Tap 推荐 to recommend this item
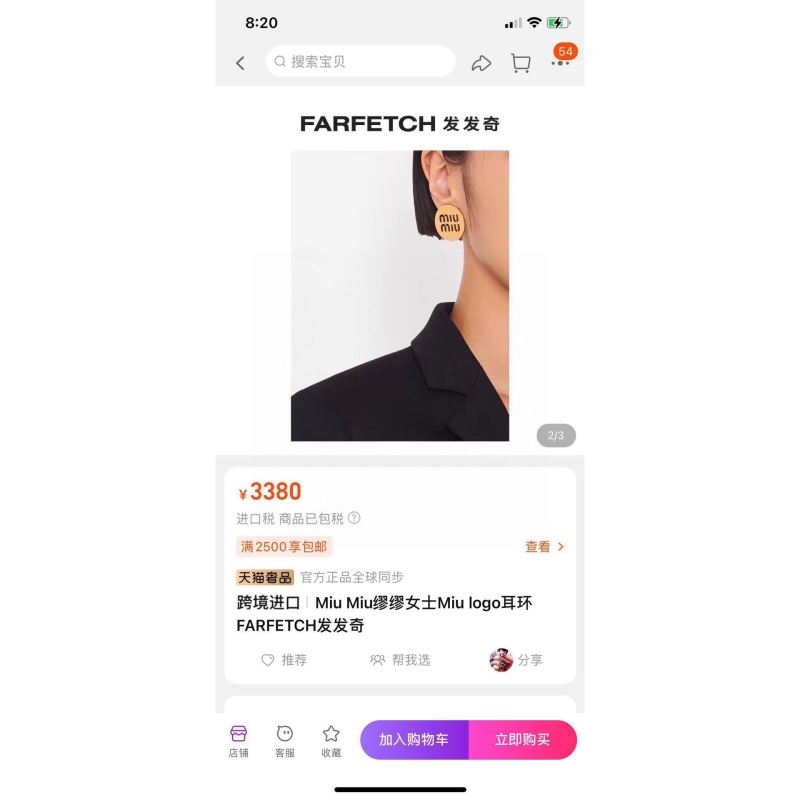Viewport: 800px width, 800px height. coord(284,660)
